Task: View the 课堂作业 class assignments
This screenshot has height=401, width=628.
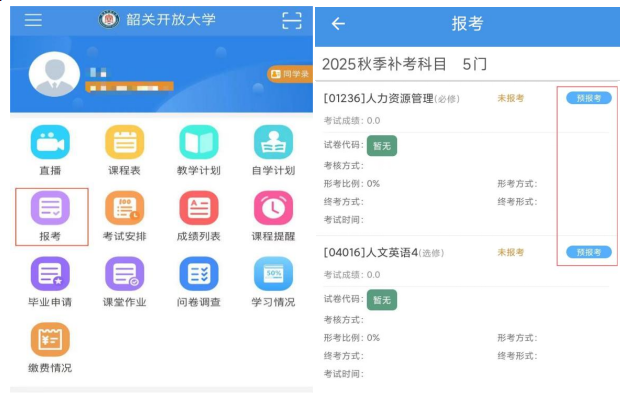Action: click(124, 282)
